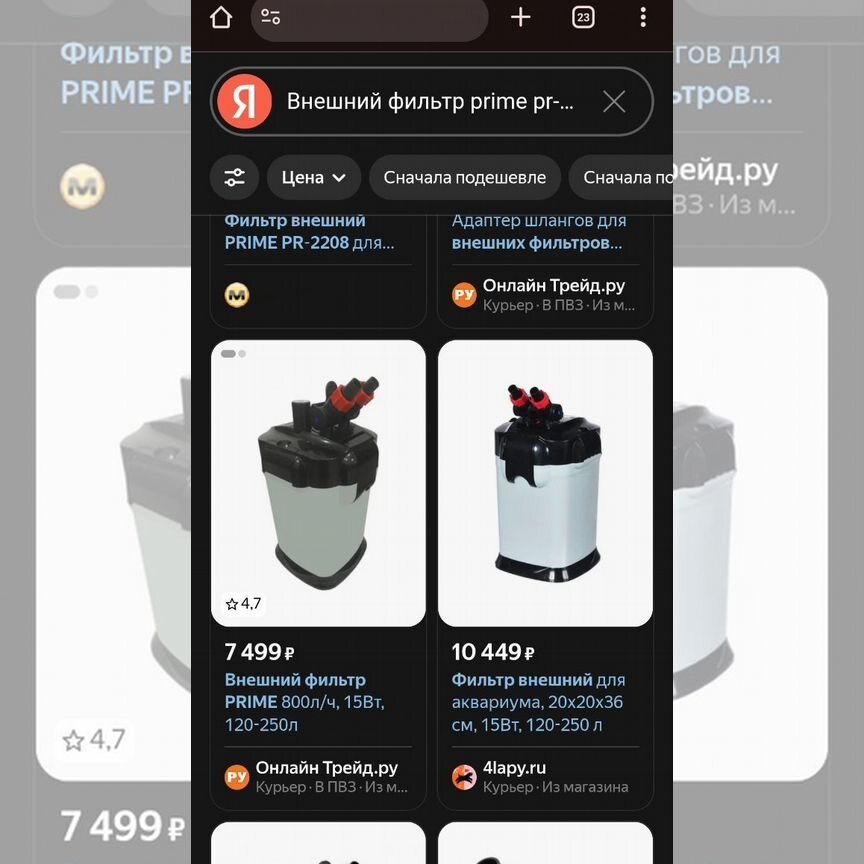Go to the browser home page
The width and height of the screenshot is (864, 864).
(x=221, y=17)
